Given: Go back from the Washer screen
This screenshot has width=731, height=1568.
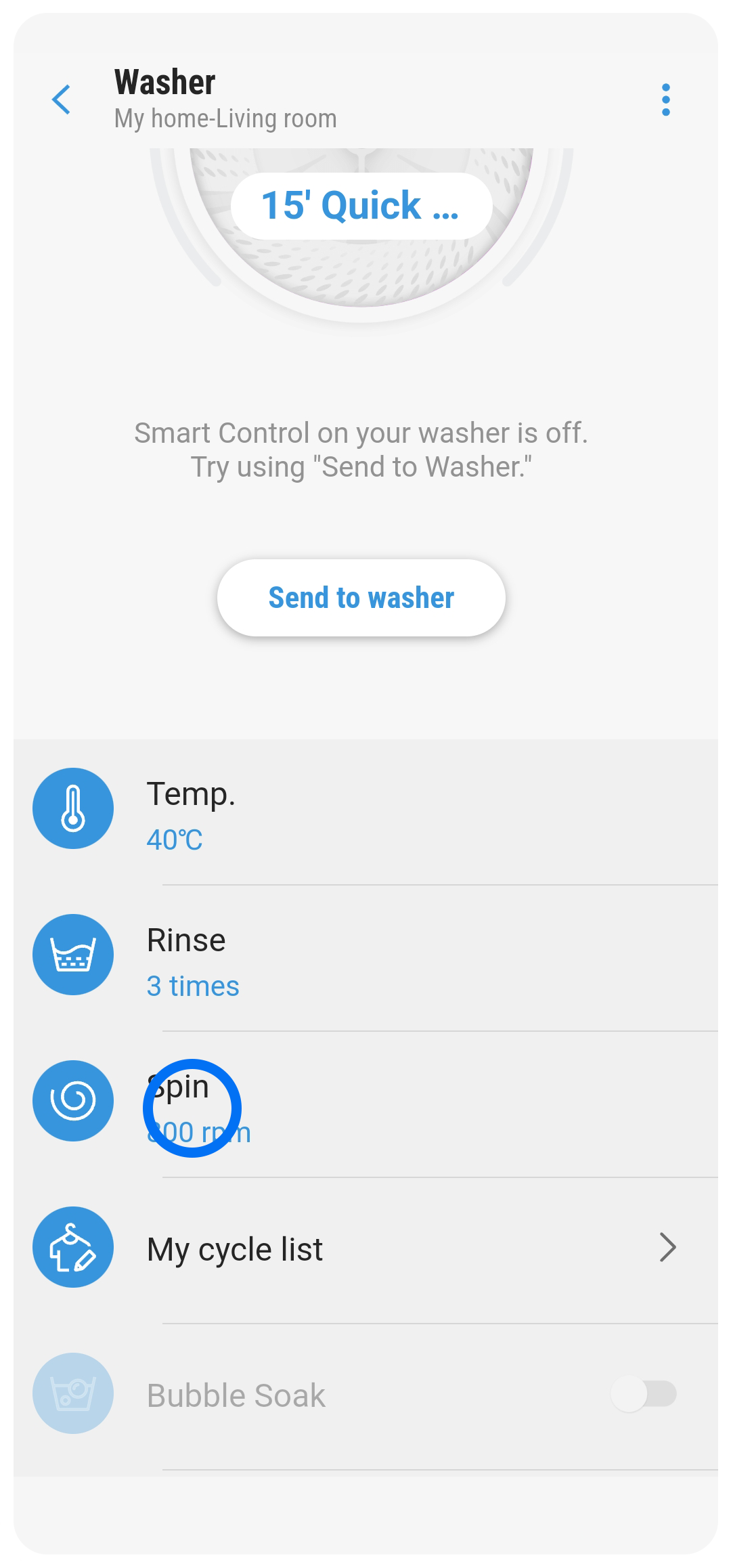Looking at the screenshot, I should pyautogui.click(x=62, y=100).
